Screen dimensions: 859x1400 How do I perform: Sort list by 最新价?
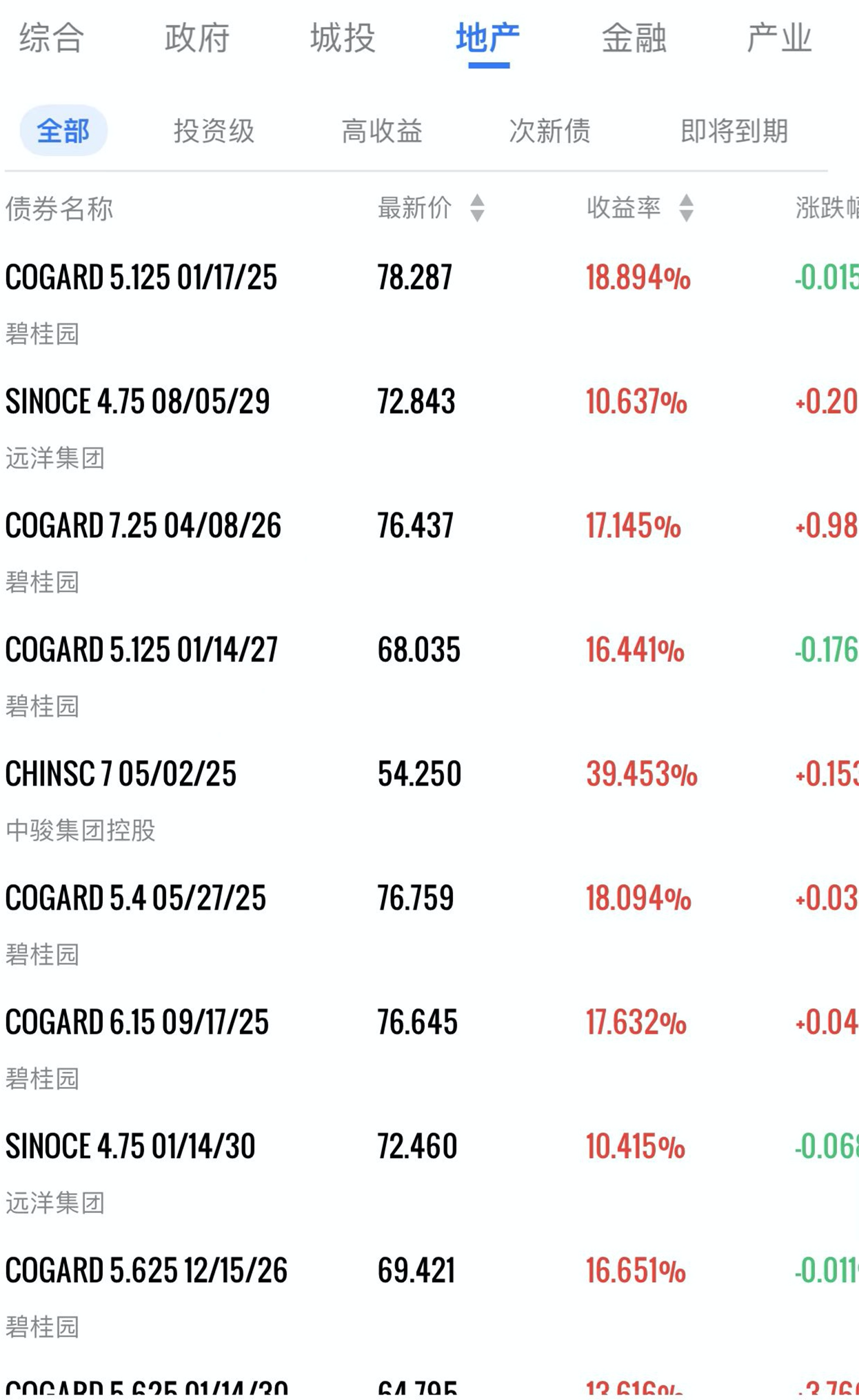tap(431, 208)
